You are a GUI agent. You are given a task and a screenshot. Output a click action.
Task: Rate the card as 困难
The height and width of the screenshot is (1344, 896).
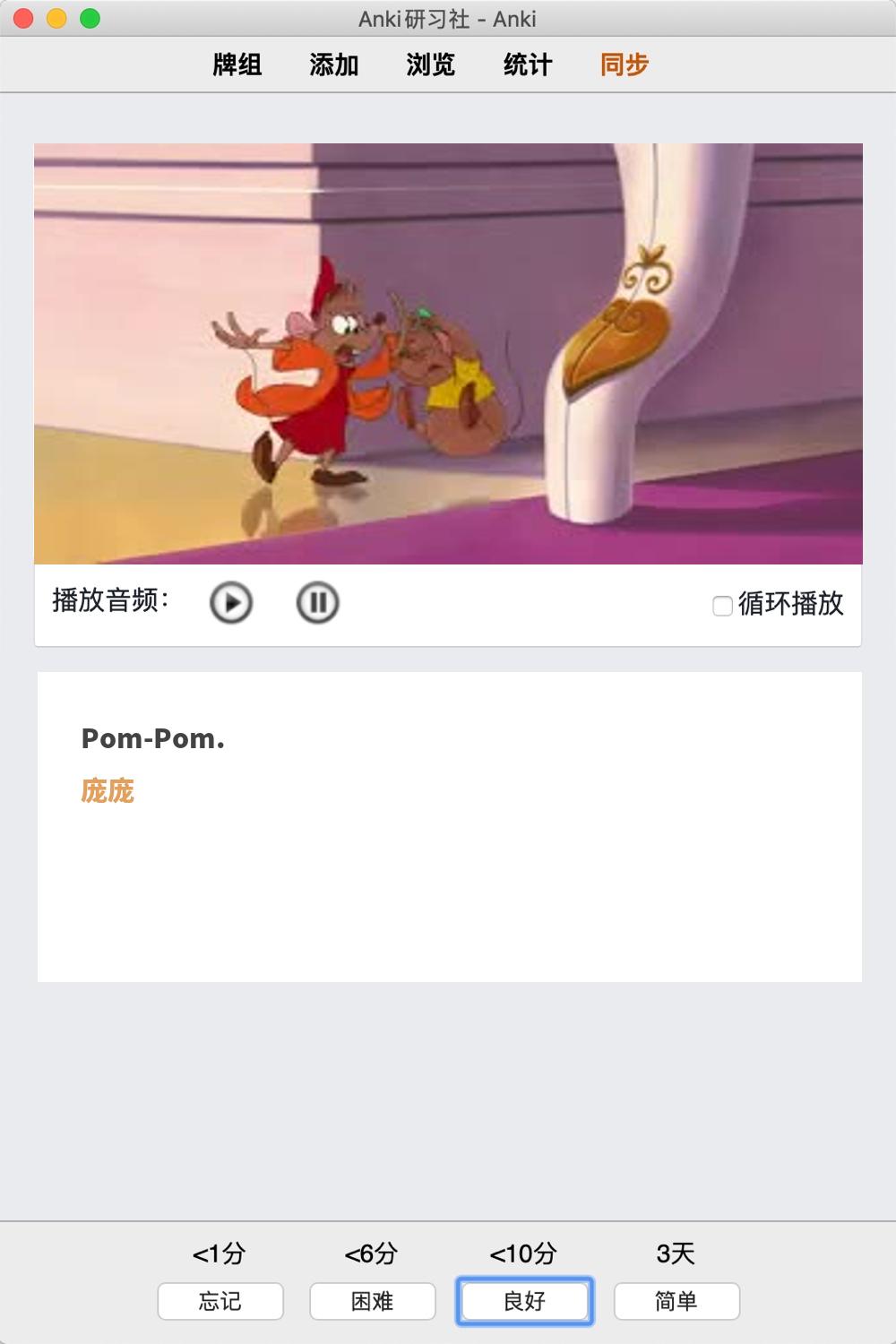click(373, 1301)
